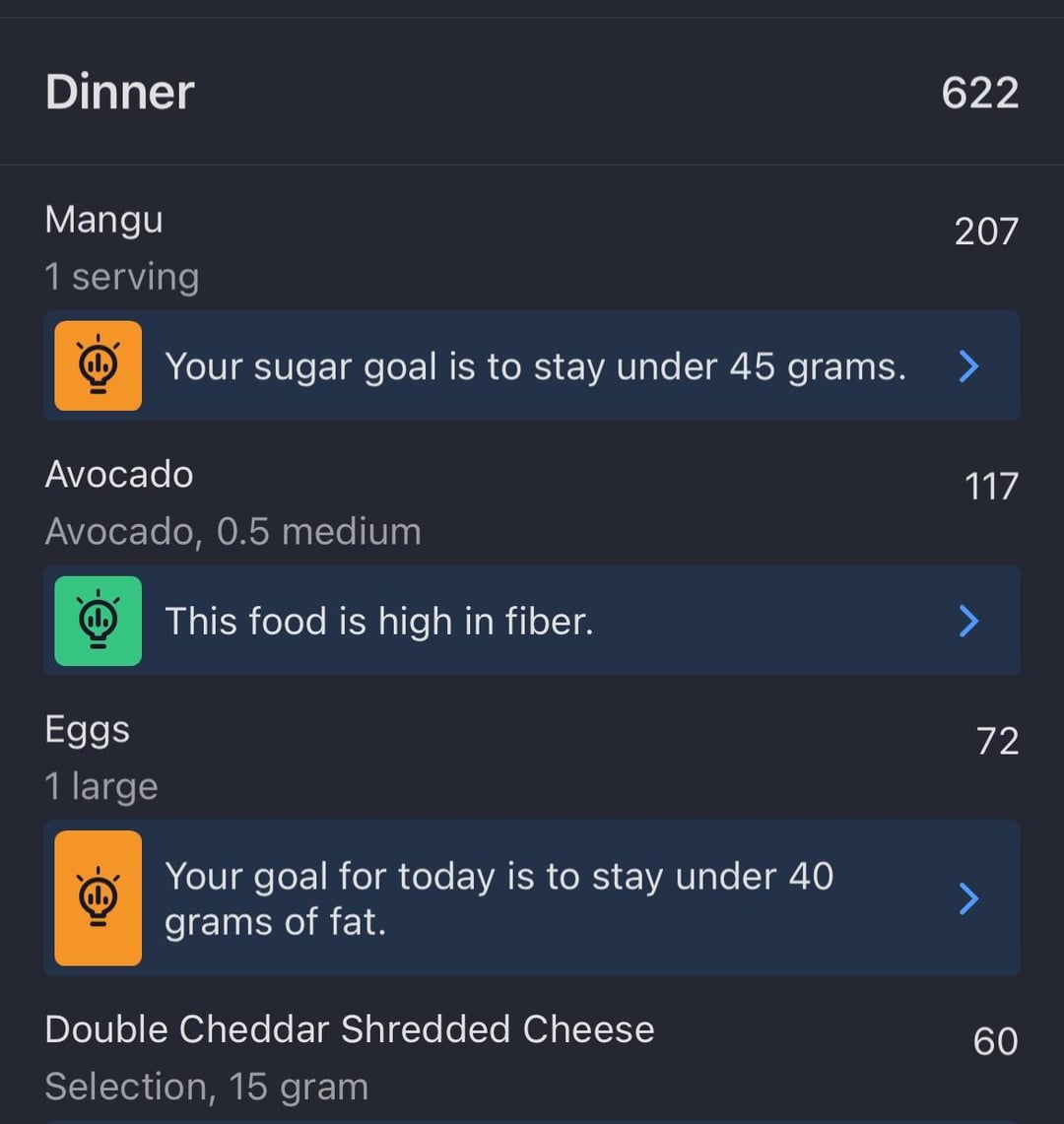View the high in fiber insight
Image resolution: width=1064 pixels, height=1124 pixels.
tap(532, 622)
